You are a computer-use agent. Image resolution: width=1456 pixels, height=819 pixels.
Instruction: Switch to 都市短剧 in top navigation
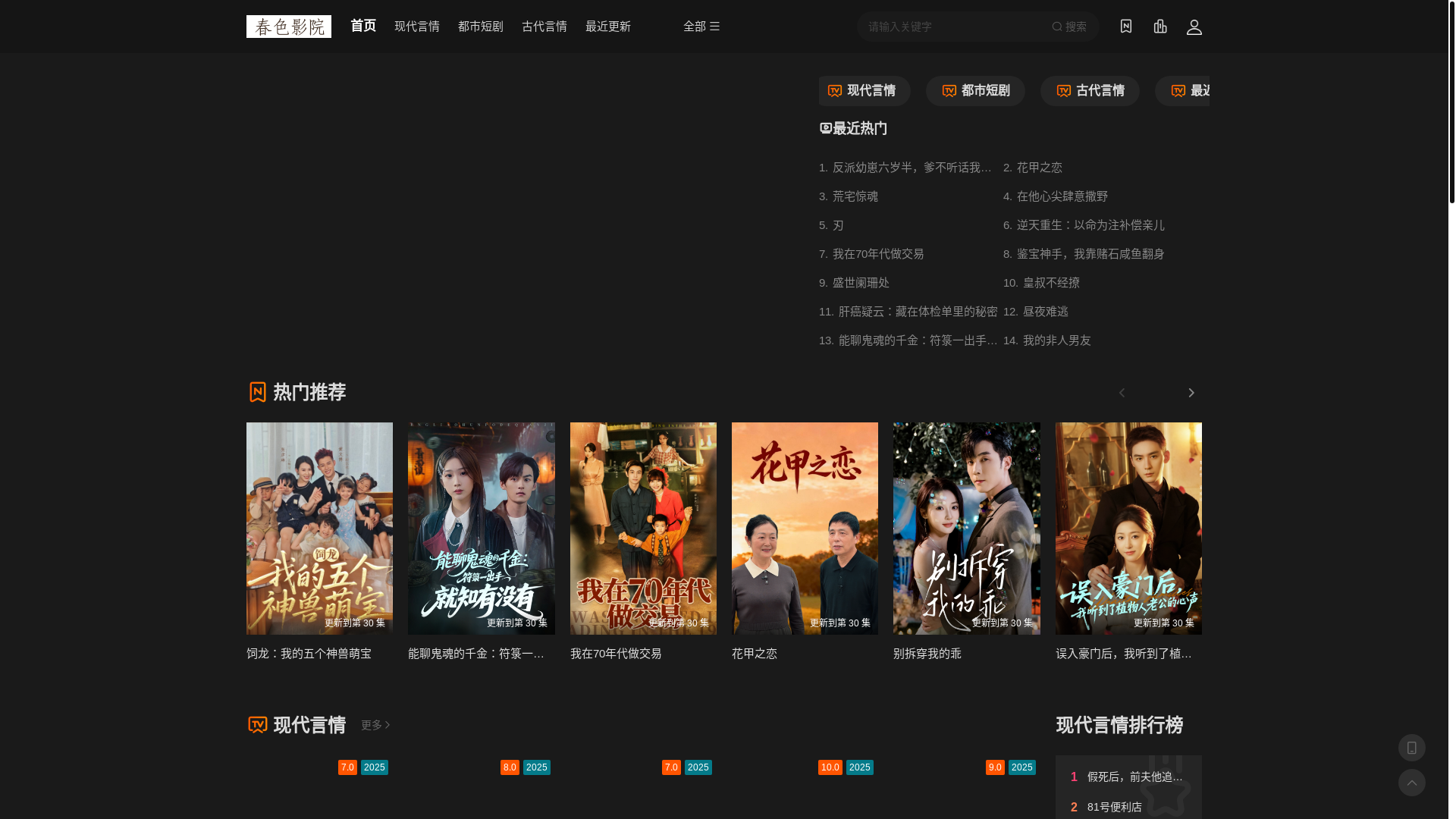coord(480,27)
